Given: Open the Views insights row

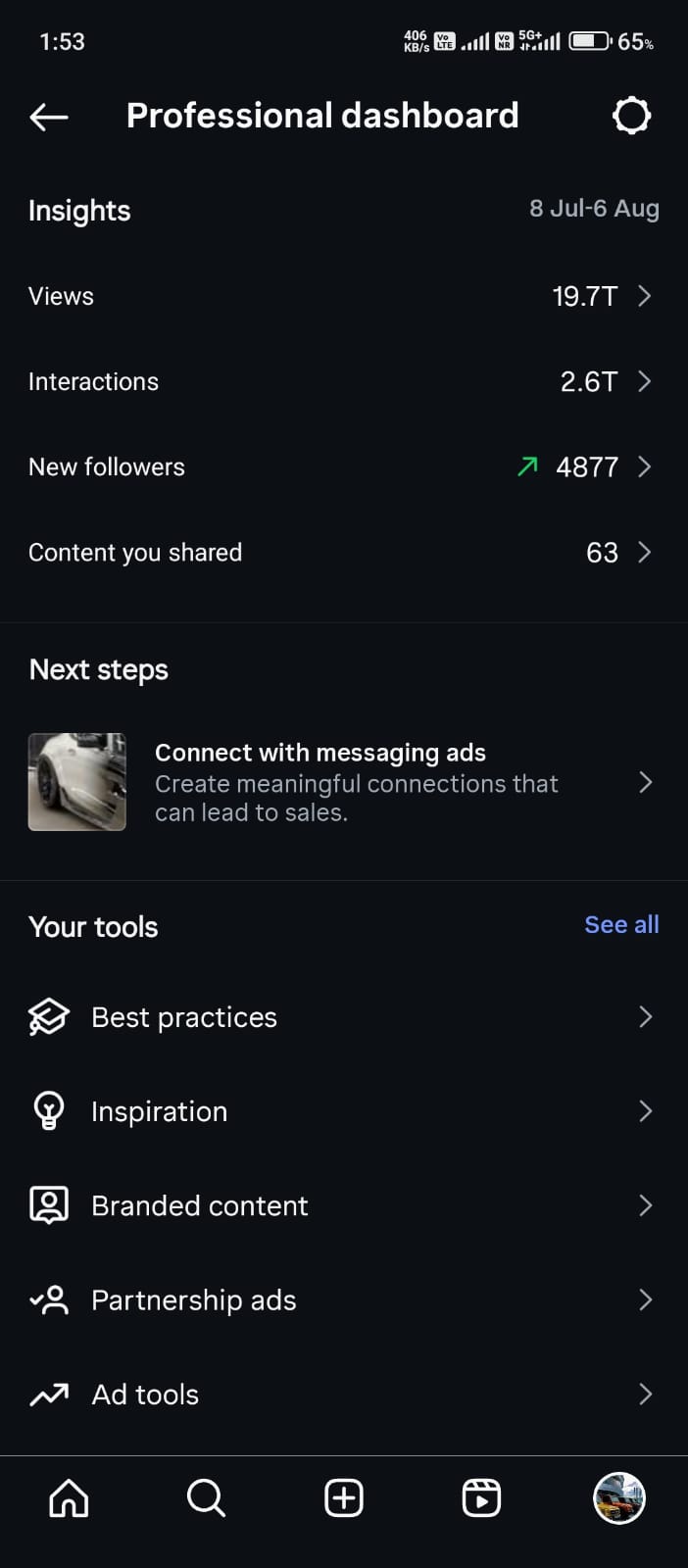Looking at the screenshot, I should coord(343,296).
